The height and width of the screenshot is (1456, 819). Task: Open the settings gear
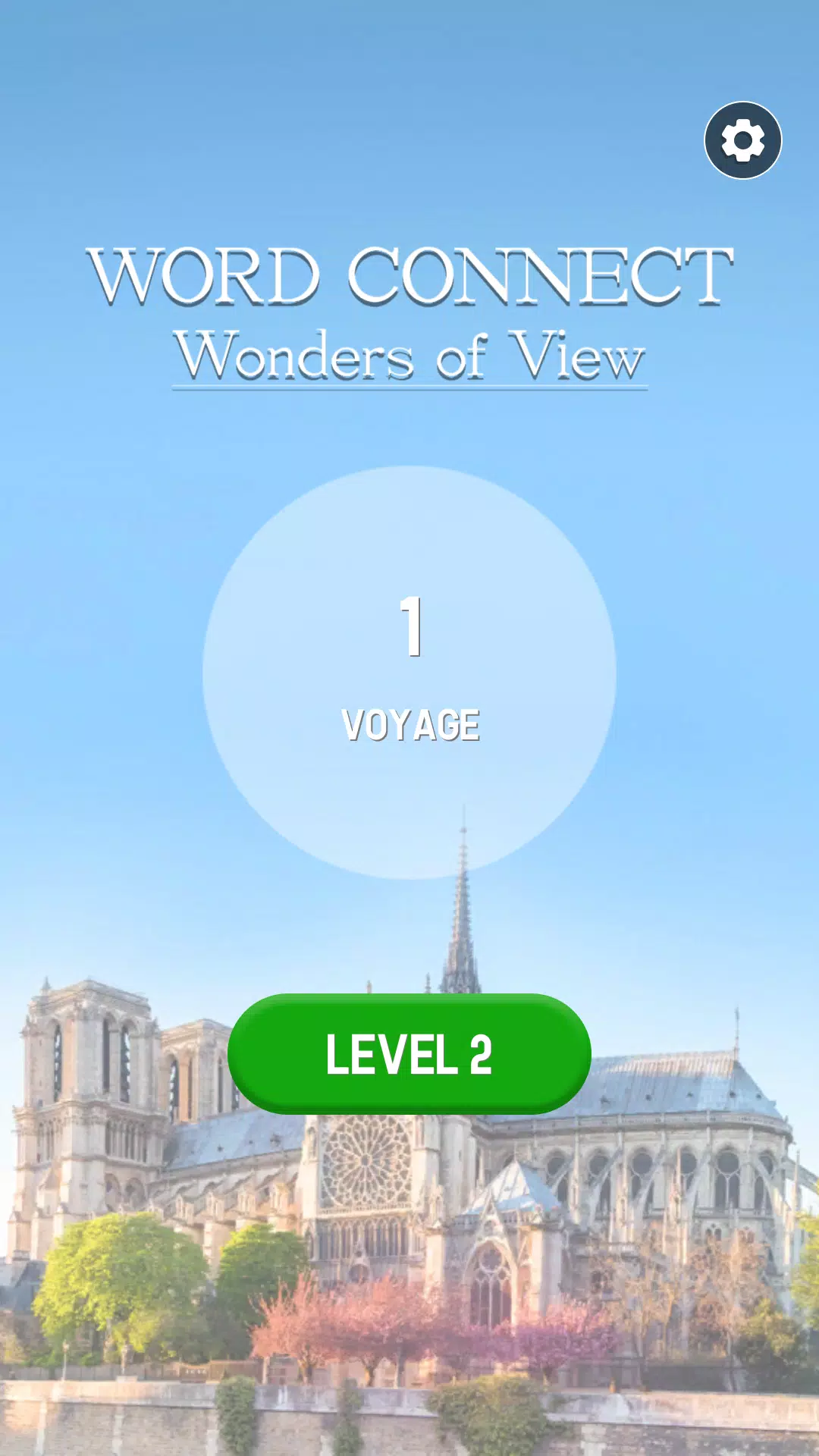742,140
